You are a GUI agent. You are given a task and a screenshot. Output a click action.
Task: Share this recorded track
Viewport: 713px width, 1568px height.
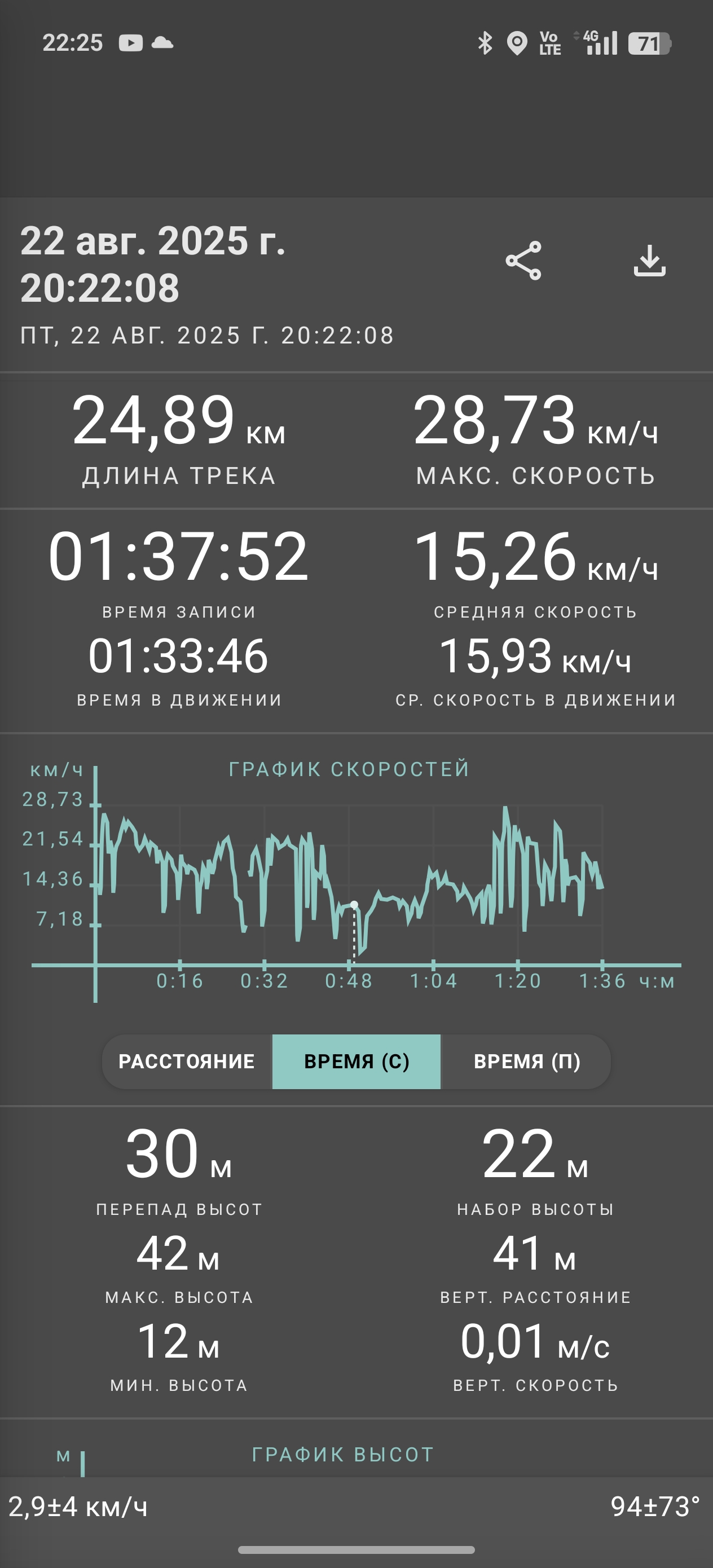tap(523, 261)
